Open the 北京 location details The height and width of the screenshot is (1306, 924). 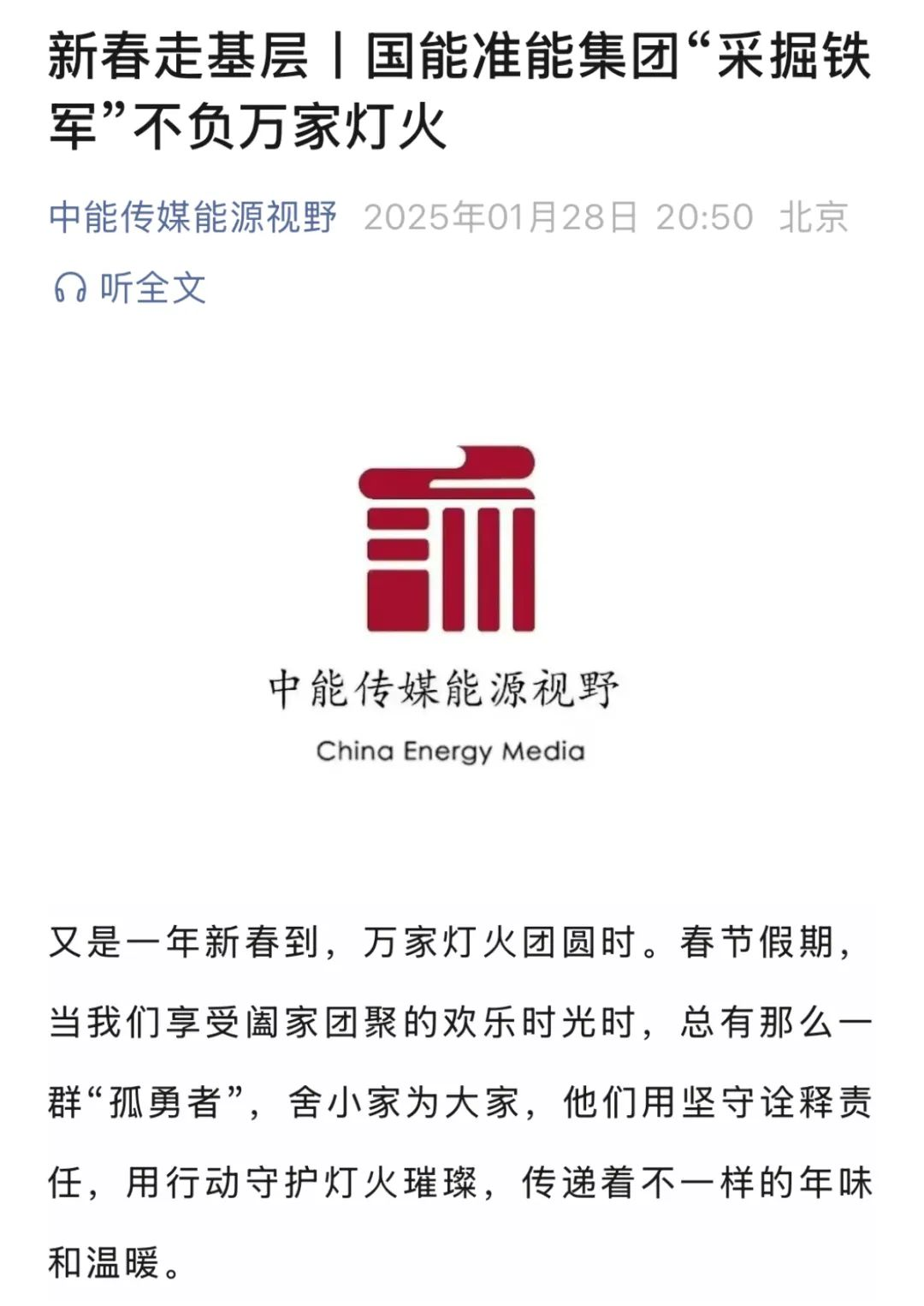click(x=814, y=218)
